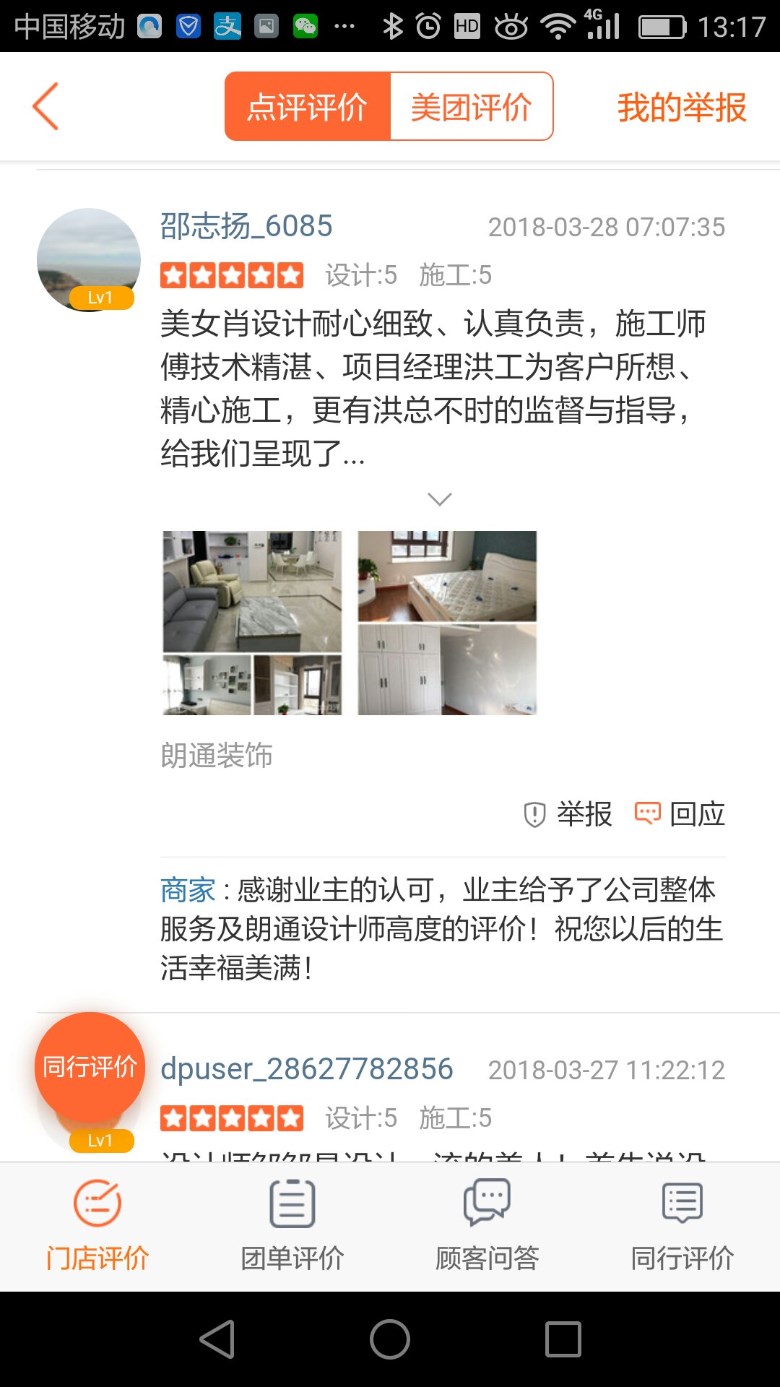Go back using the orange arrow

point(45,107)
